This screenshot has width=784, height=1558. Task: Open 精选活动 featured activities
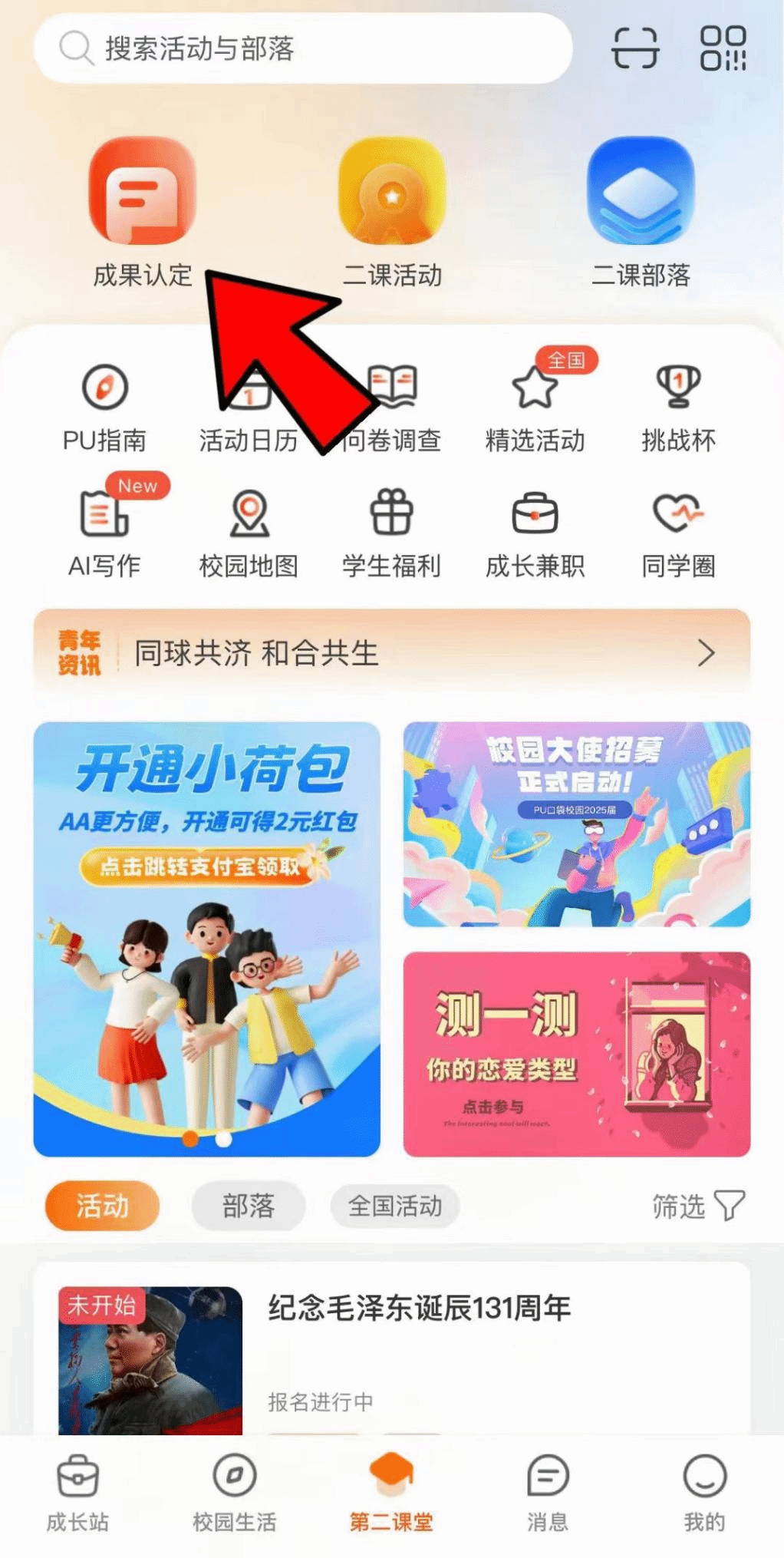coord(535,408)
